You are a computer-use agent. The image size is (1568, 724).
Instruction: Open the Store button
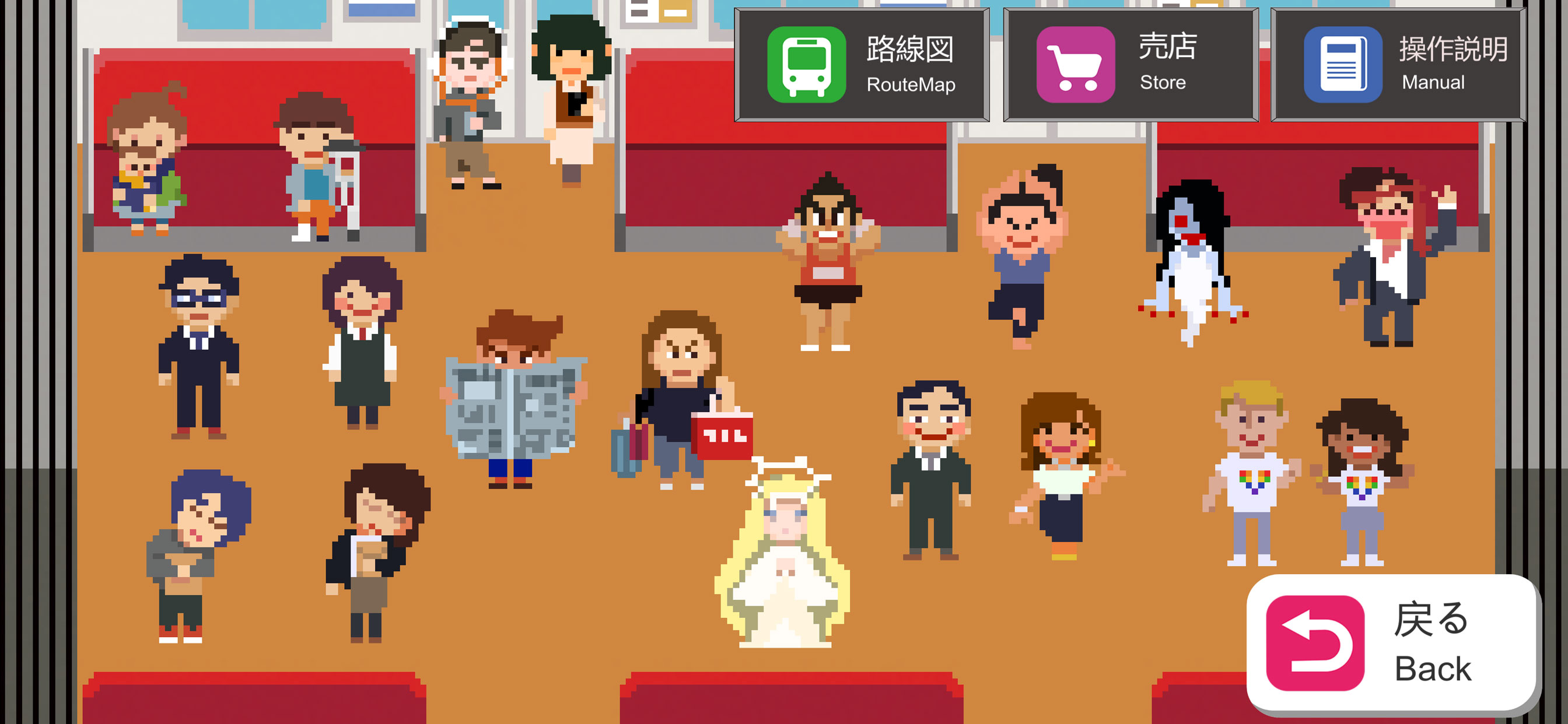(x=1130, y=65)
